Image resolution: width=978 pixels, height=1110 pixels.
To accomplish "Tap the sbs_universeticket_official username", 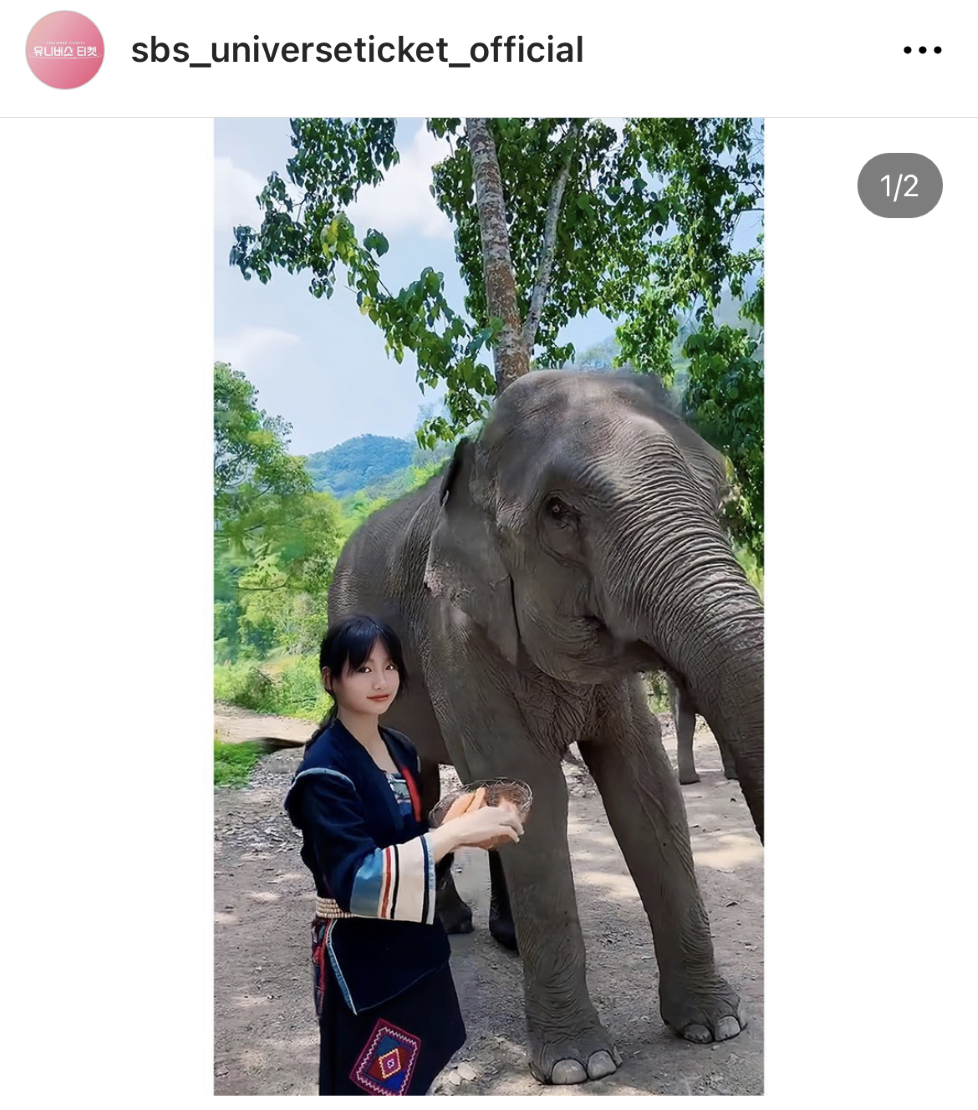I will pyautogui.click(x=357, y=50).
